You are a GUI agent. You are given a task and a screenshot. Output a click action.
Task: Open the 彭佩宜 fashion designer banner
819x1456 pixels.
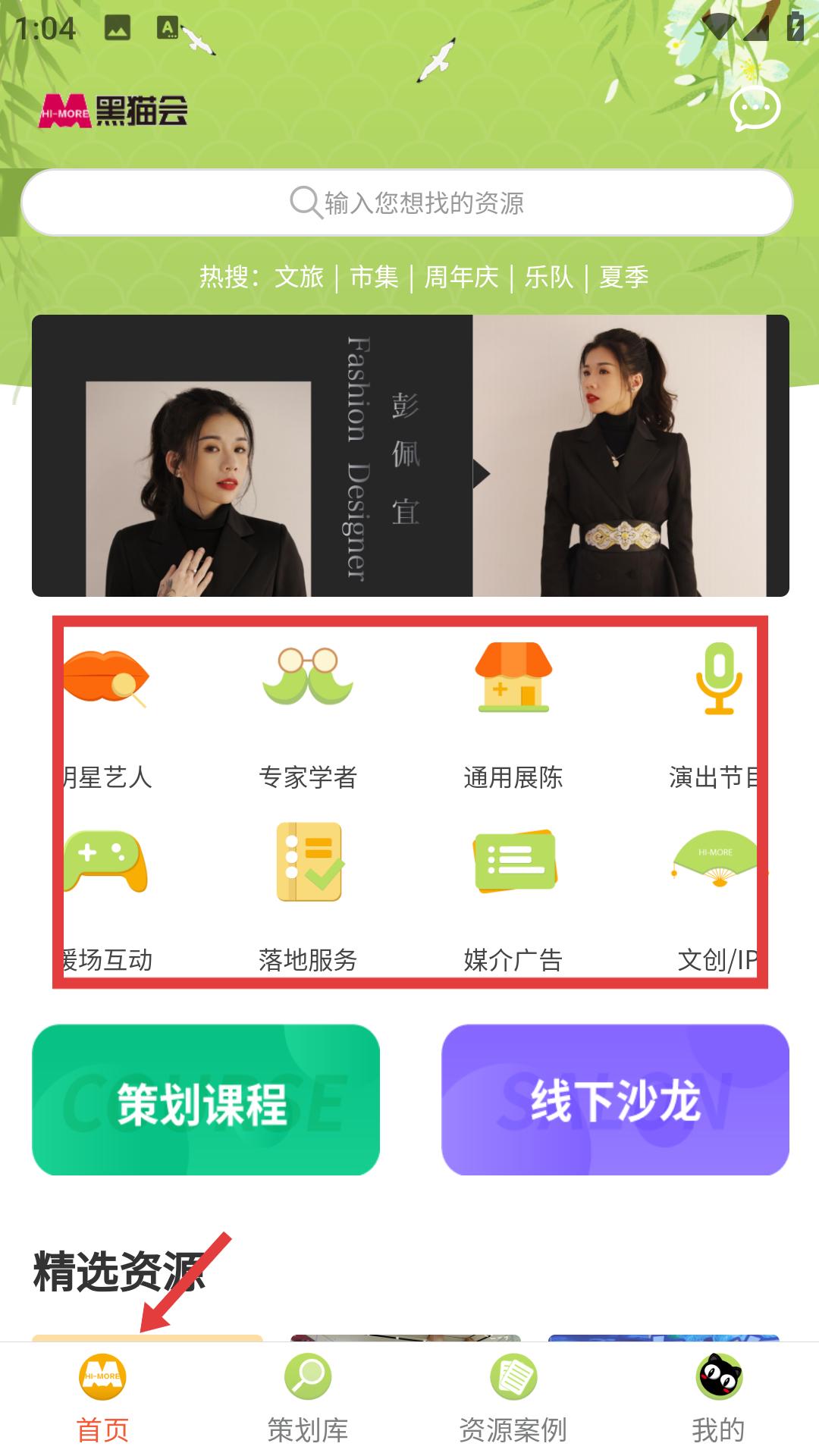click(409, 455)
